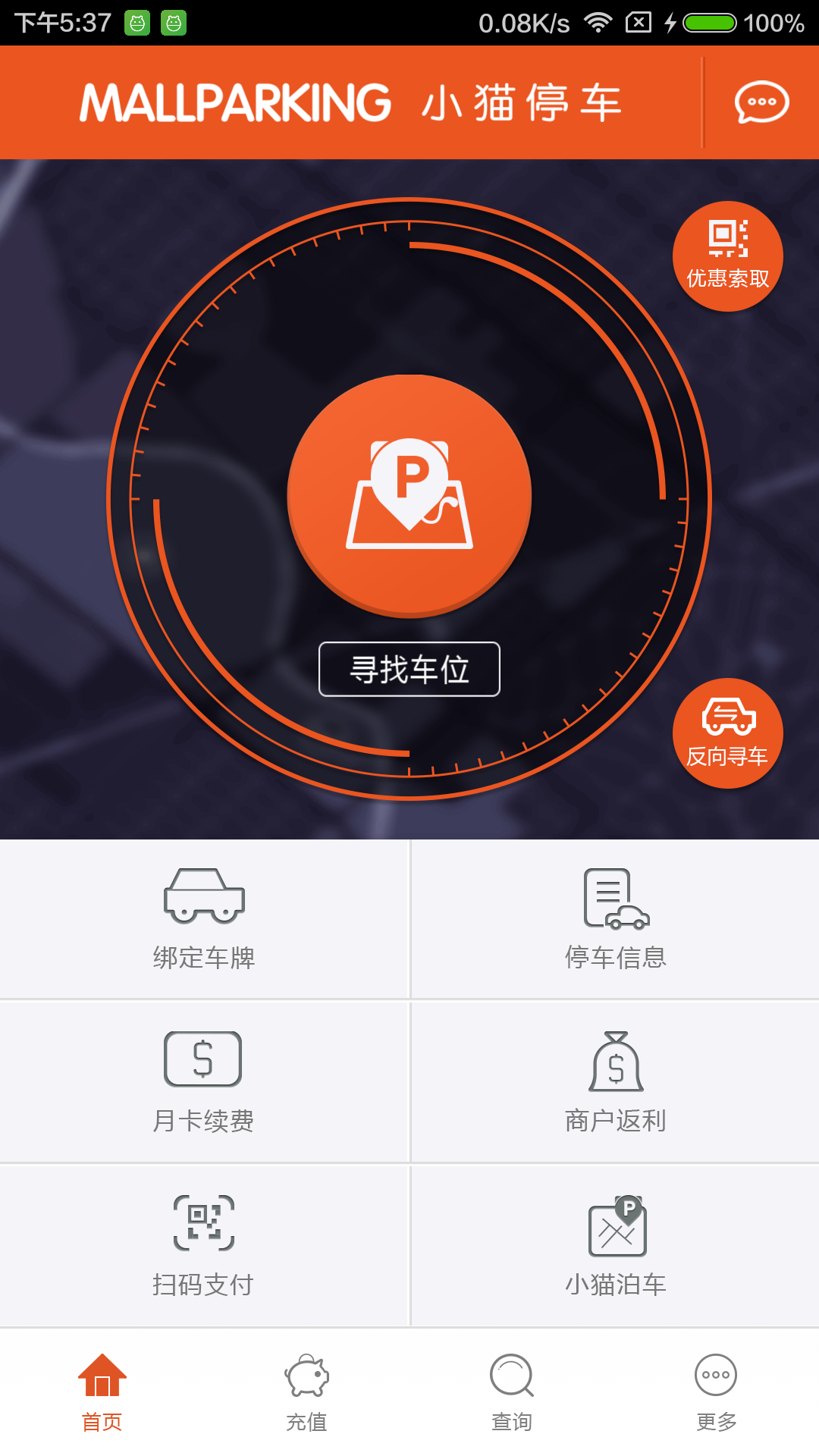The image size is (819, 1456).
Task: Open 停车信息 parking info
Action: [x=615, y=919]
